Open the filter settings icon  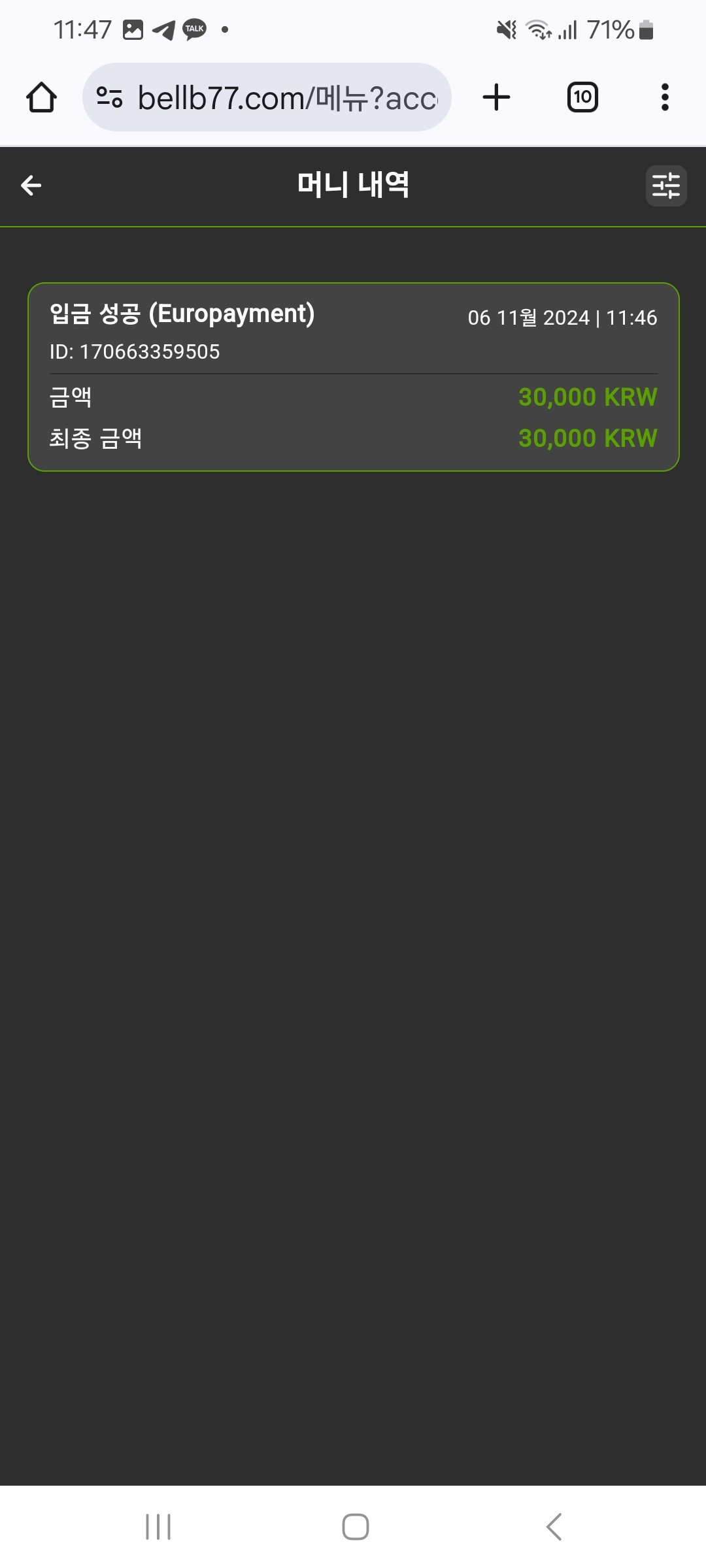coord(665,186)
